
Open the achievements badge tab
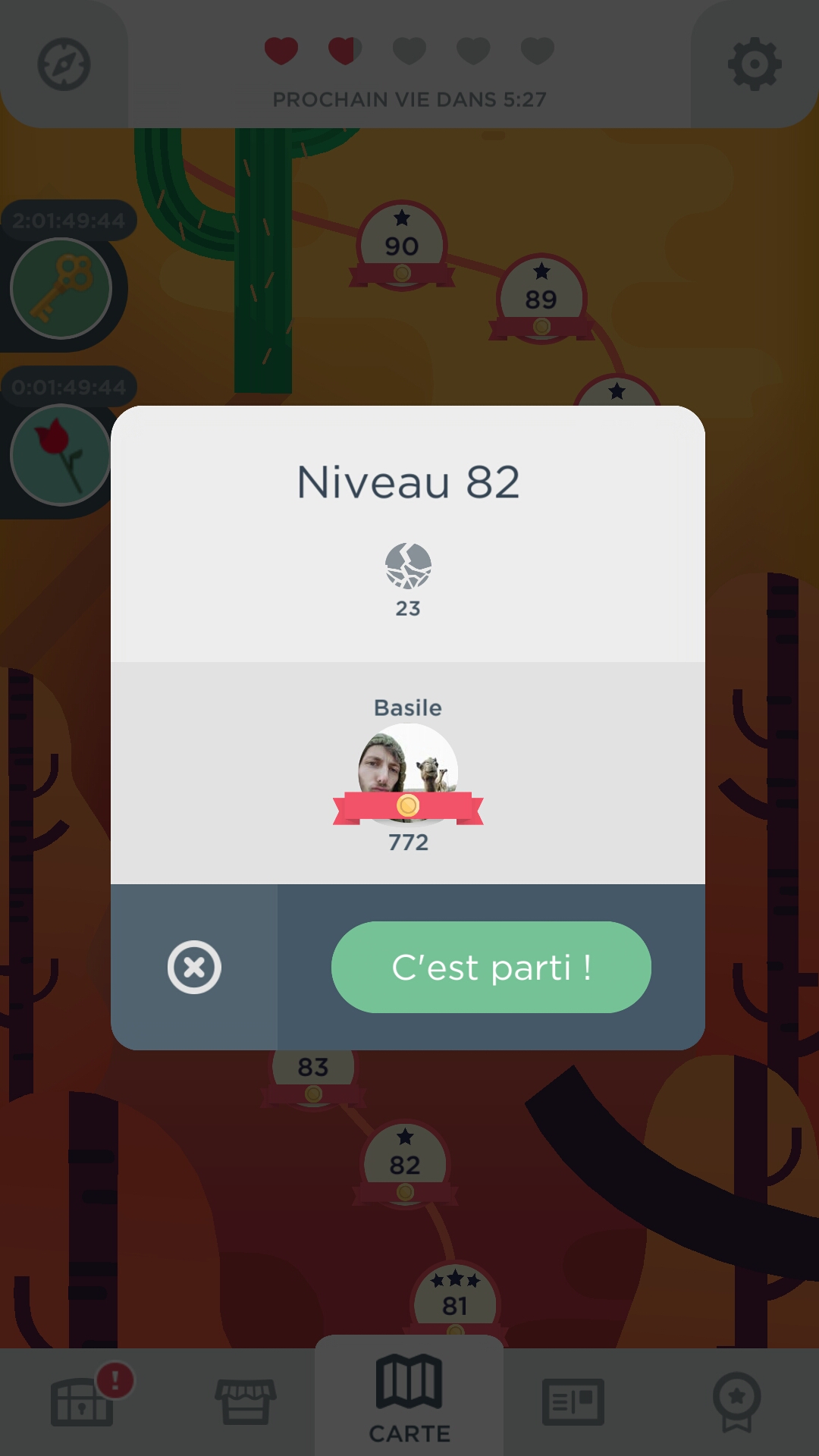tap(736, 1401)
